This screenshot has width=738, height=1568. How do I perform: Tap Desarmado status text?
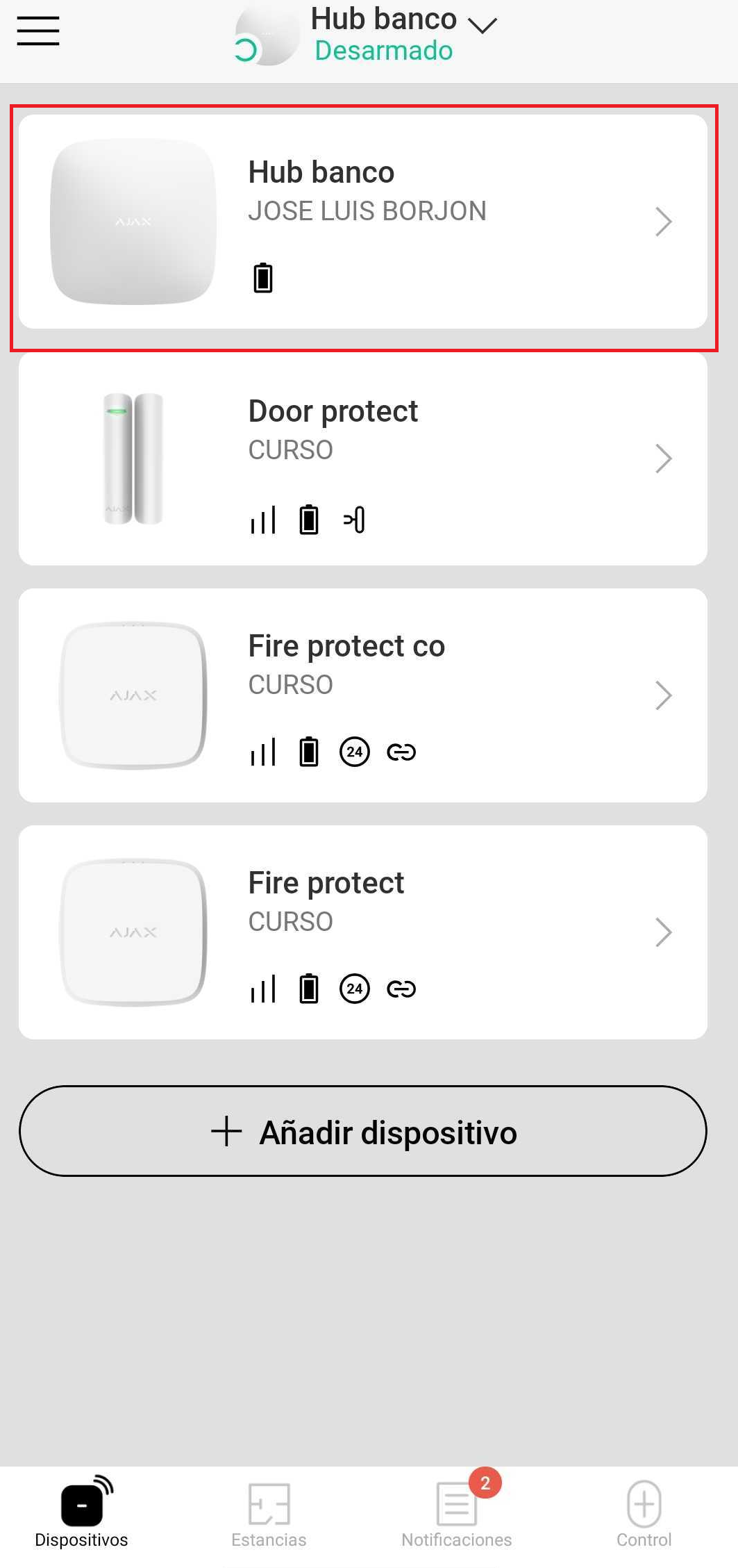(x=383, y=50)
